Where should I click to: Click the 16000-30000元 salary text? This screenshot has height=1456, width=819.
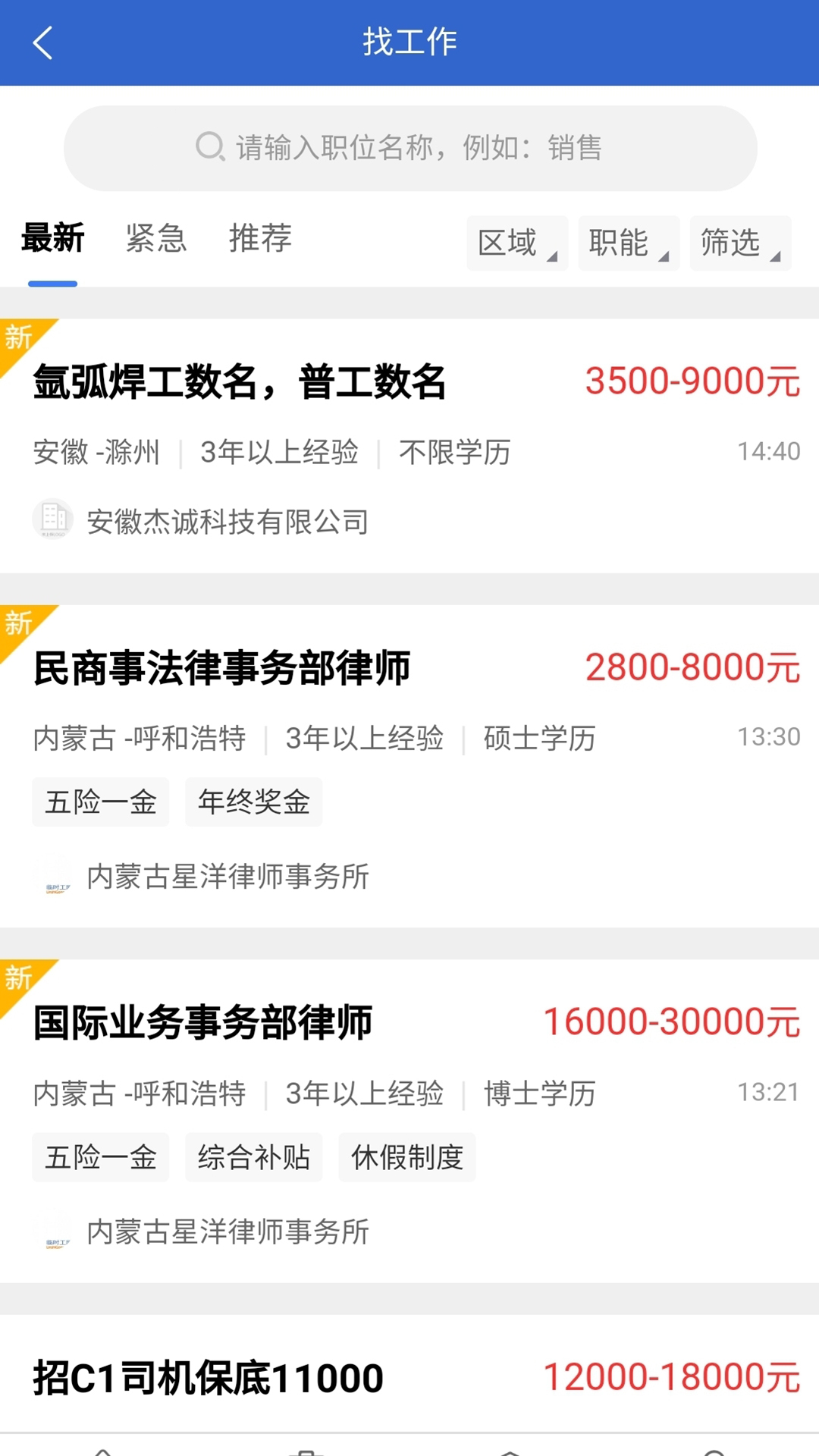coord(673,1022)
